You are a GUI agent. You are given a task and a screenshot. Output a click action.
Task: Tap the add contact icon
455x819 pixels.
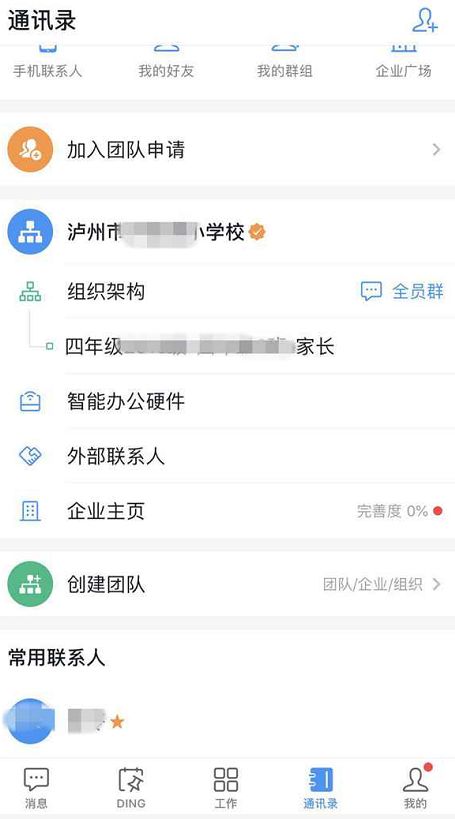[x=425, y=20]
